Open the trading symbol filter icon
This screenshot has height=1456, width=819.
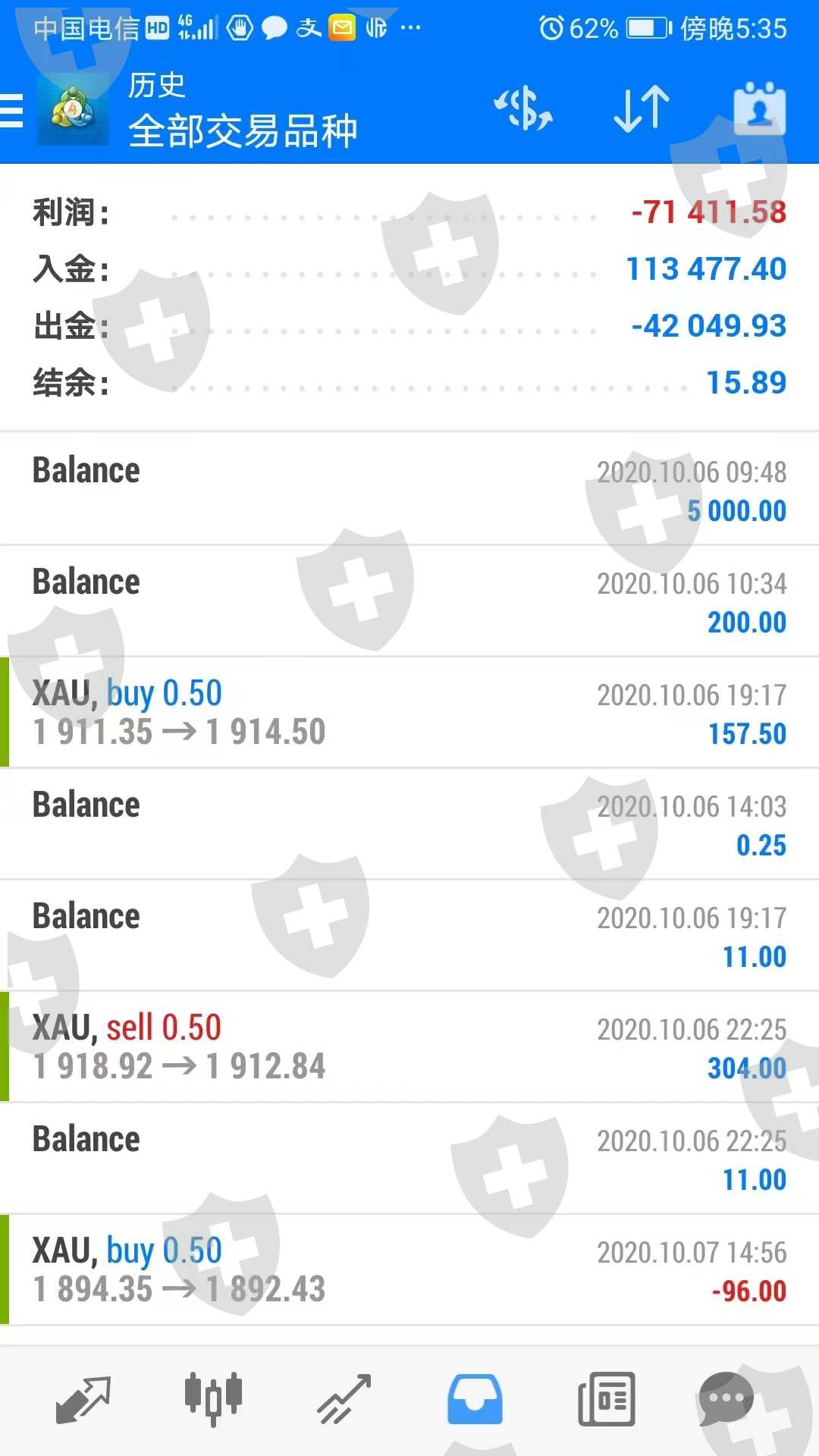pos(523,109)
